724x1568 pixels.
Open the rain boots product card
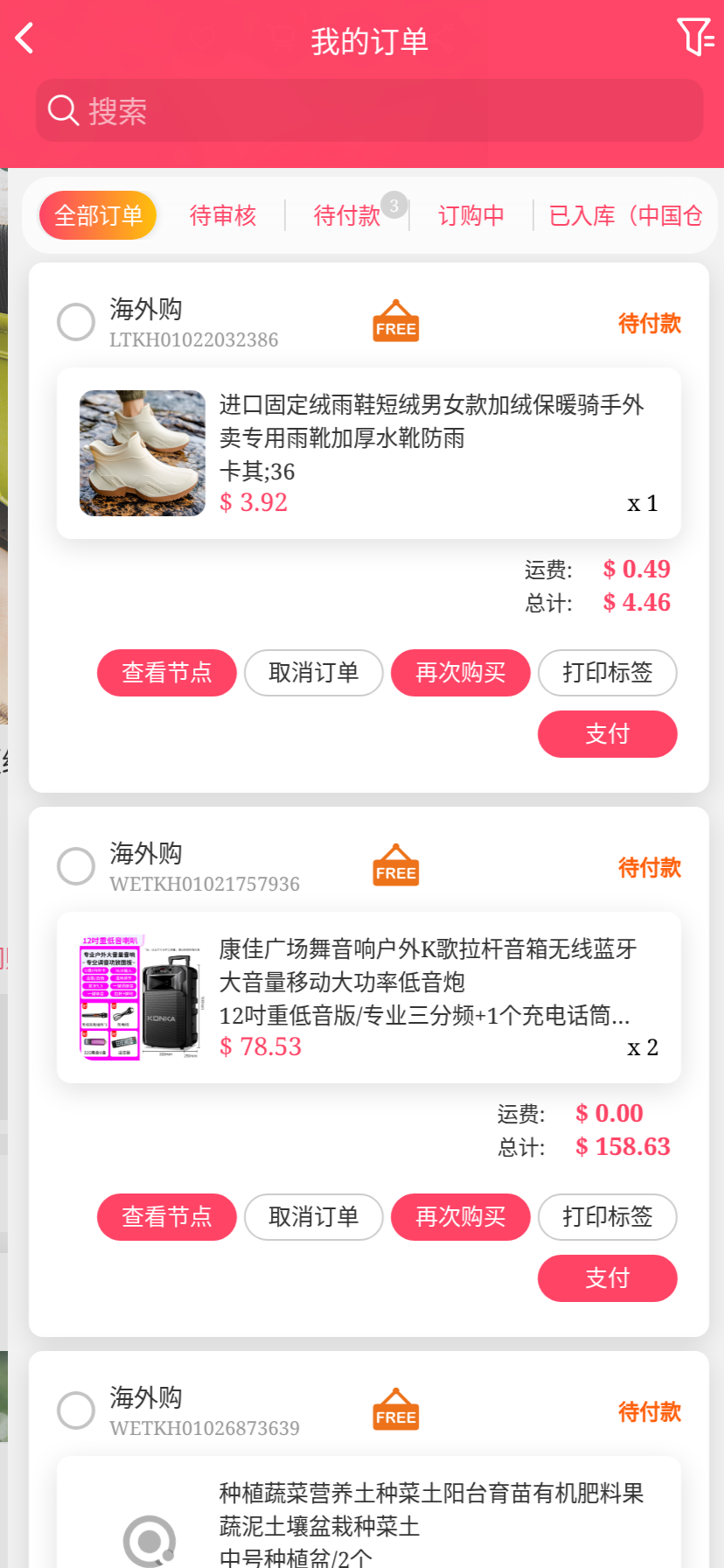368,453
